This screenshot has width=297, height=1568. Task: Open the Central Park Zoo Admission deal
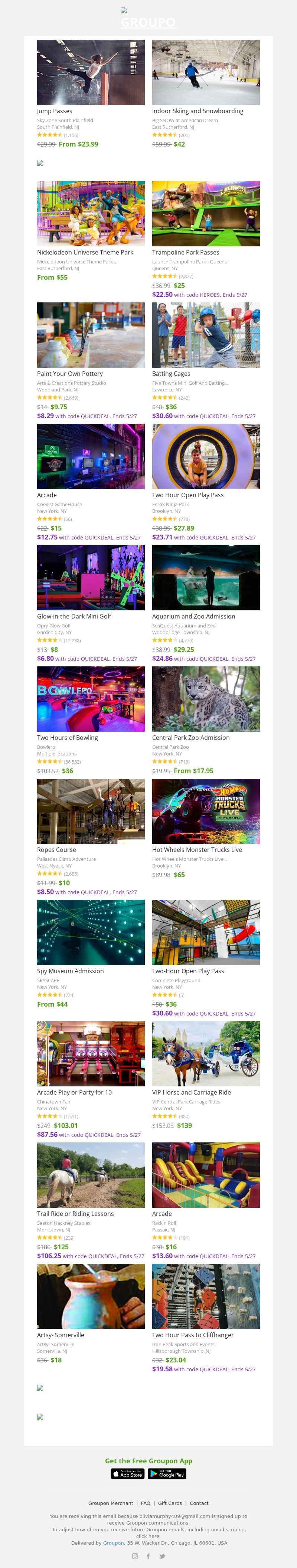pyautogui.click(x=206, y=699)
